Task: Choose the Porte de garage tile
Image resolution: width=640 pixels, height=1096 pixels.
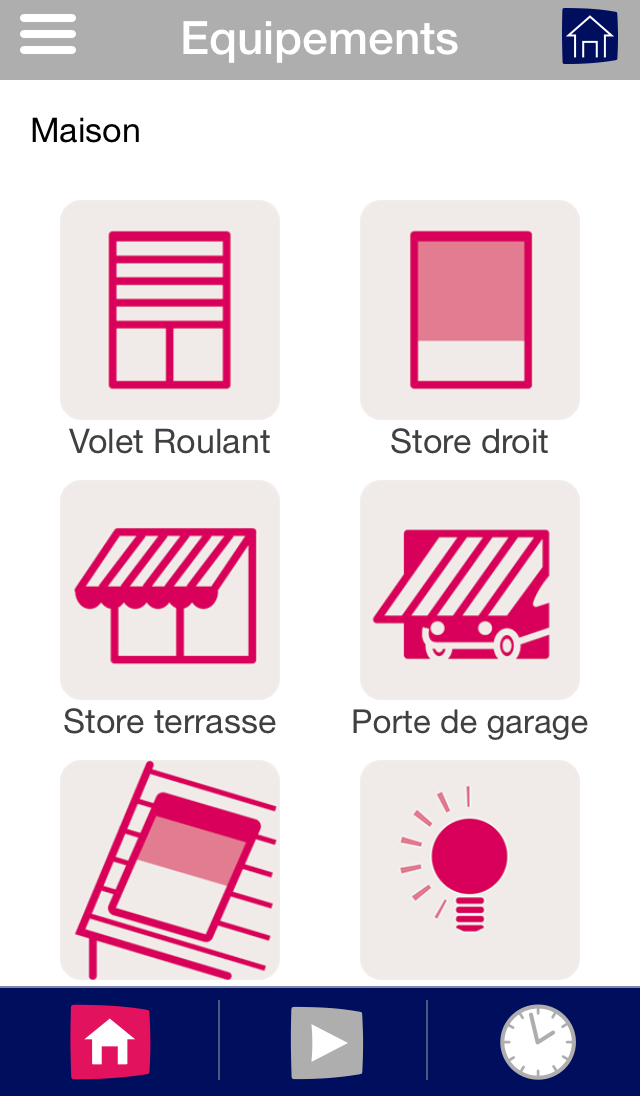Action: 470,590
